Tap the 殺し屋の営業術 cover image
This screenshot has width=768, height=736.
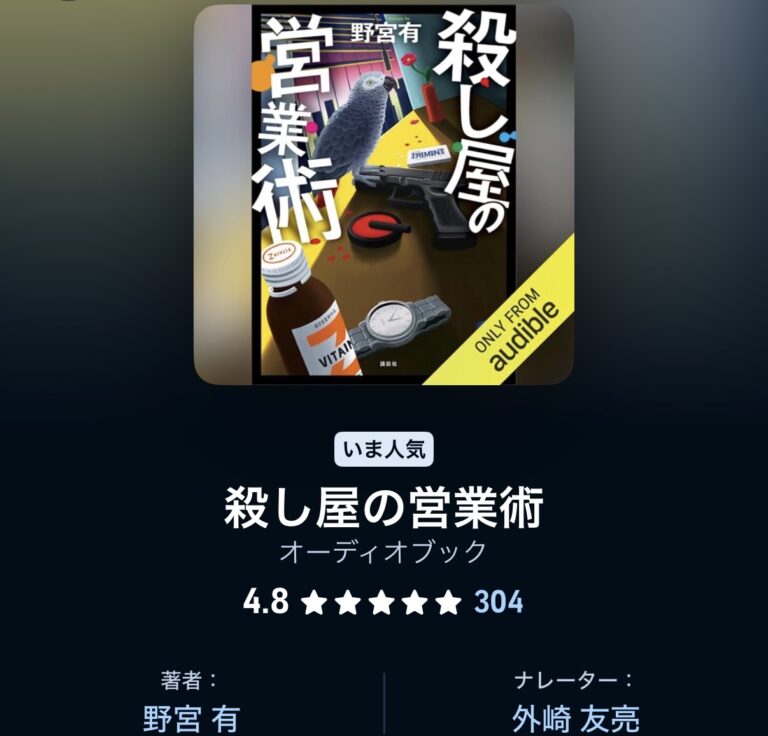pyautogui.click(x=384, y=195)
